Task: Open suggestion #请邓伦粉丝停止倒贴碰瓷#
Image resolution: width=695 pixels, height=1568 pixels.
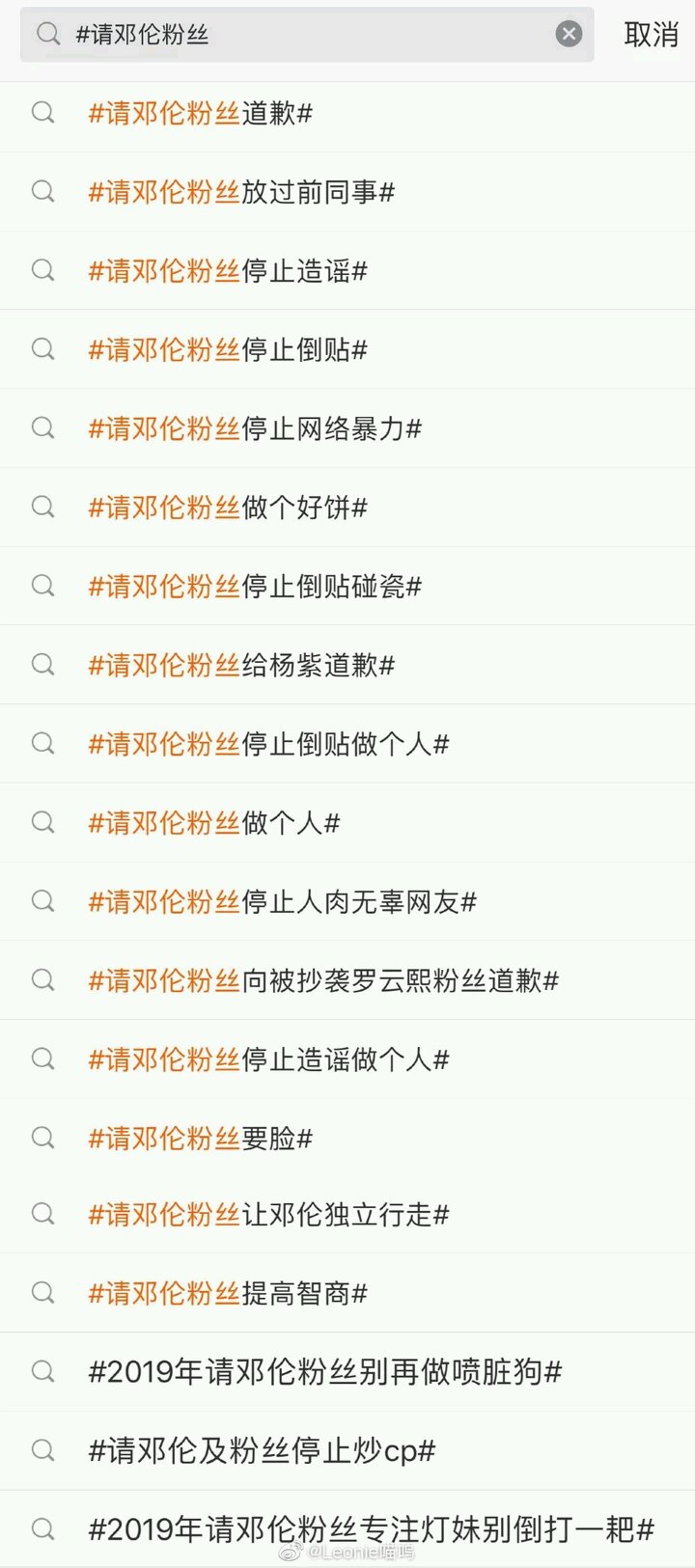Action: coord(255,587)
